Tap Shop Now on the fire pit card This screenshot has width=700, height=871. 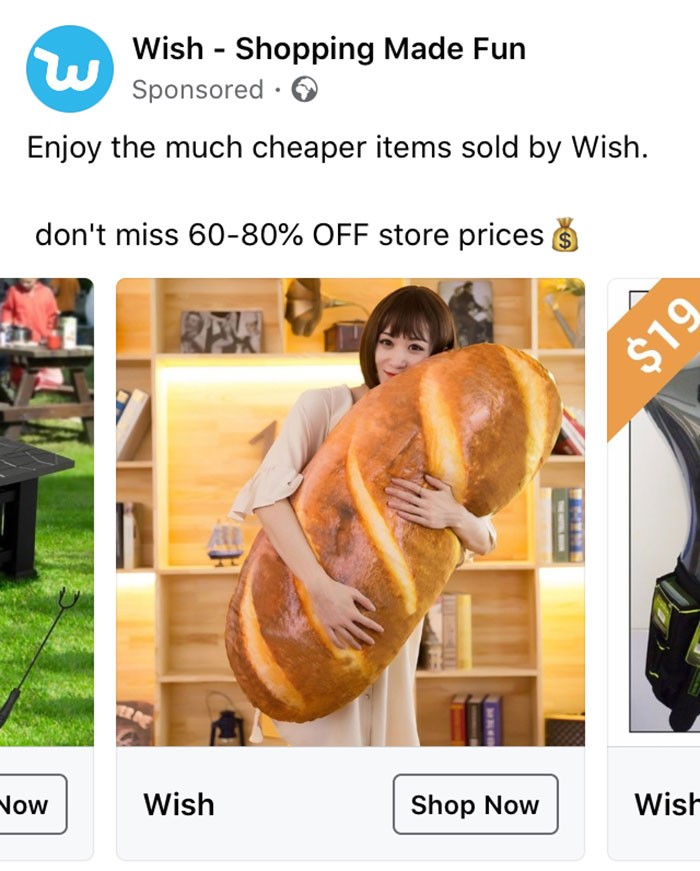[x=32, y=804]
